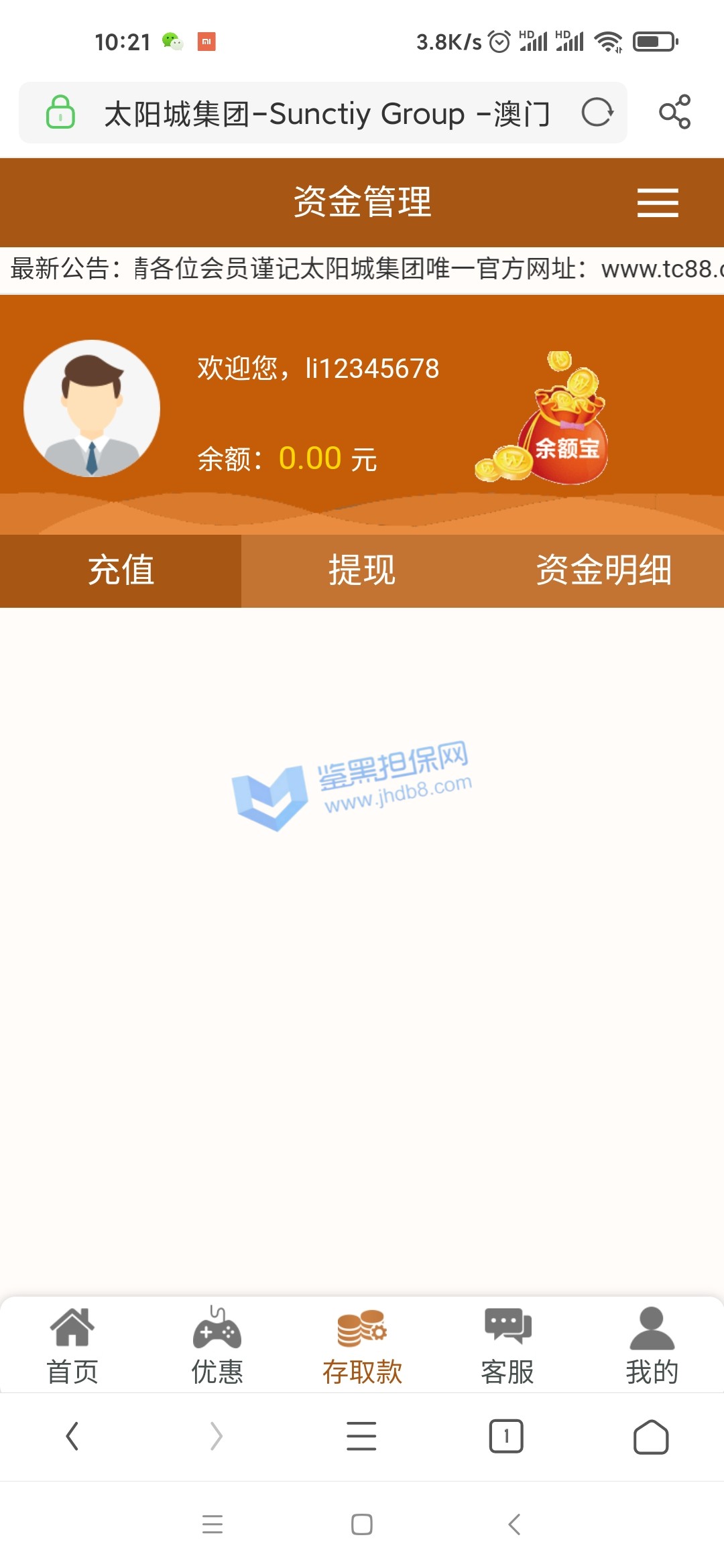Go back with the browser back arrow
The height and width of the screenshot is (1568, 724).
click(x=72, y=1436)
